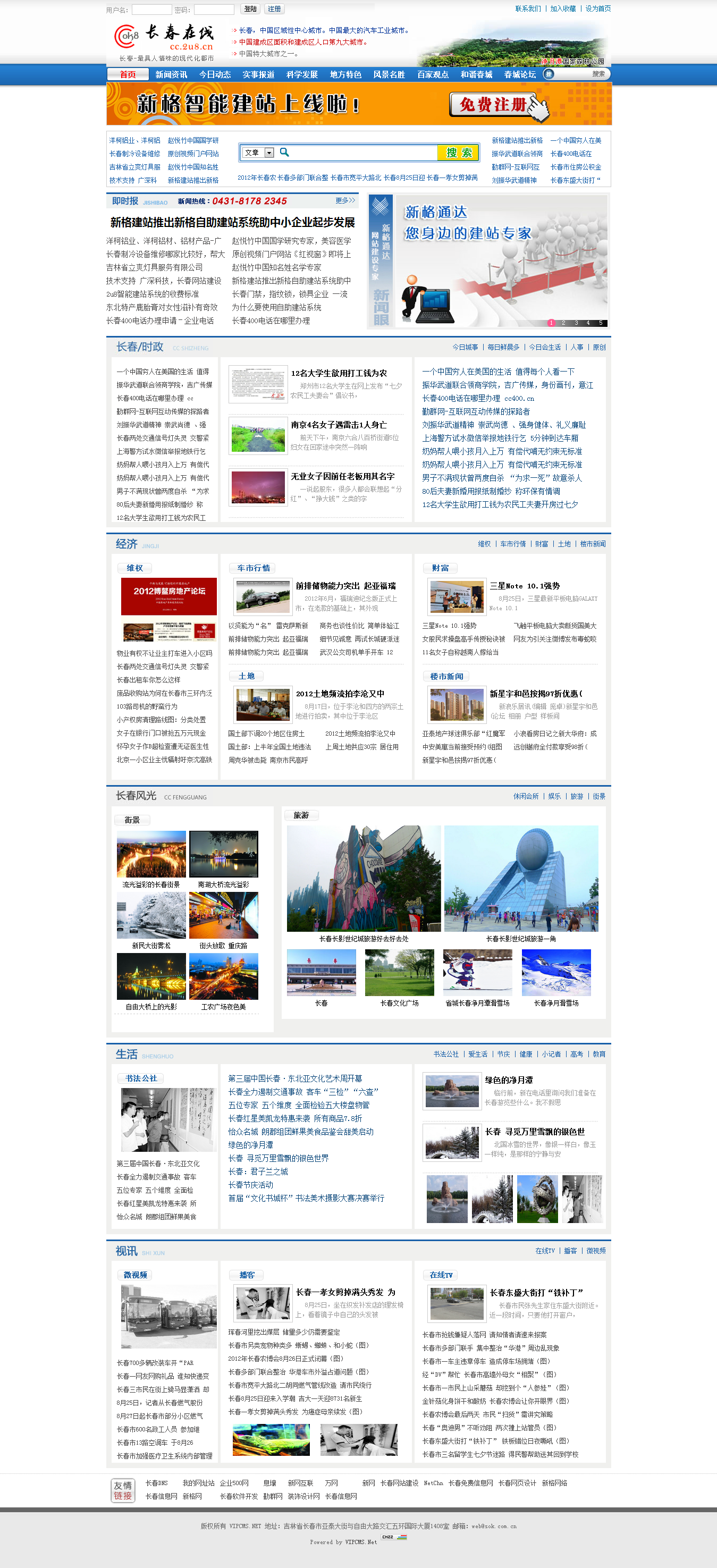This screenshot has height=1568, width=717.
Task: Open the 联系我们 contact link
Action: (527, 9)
